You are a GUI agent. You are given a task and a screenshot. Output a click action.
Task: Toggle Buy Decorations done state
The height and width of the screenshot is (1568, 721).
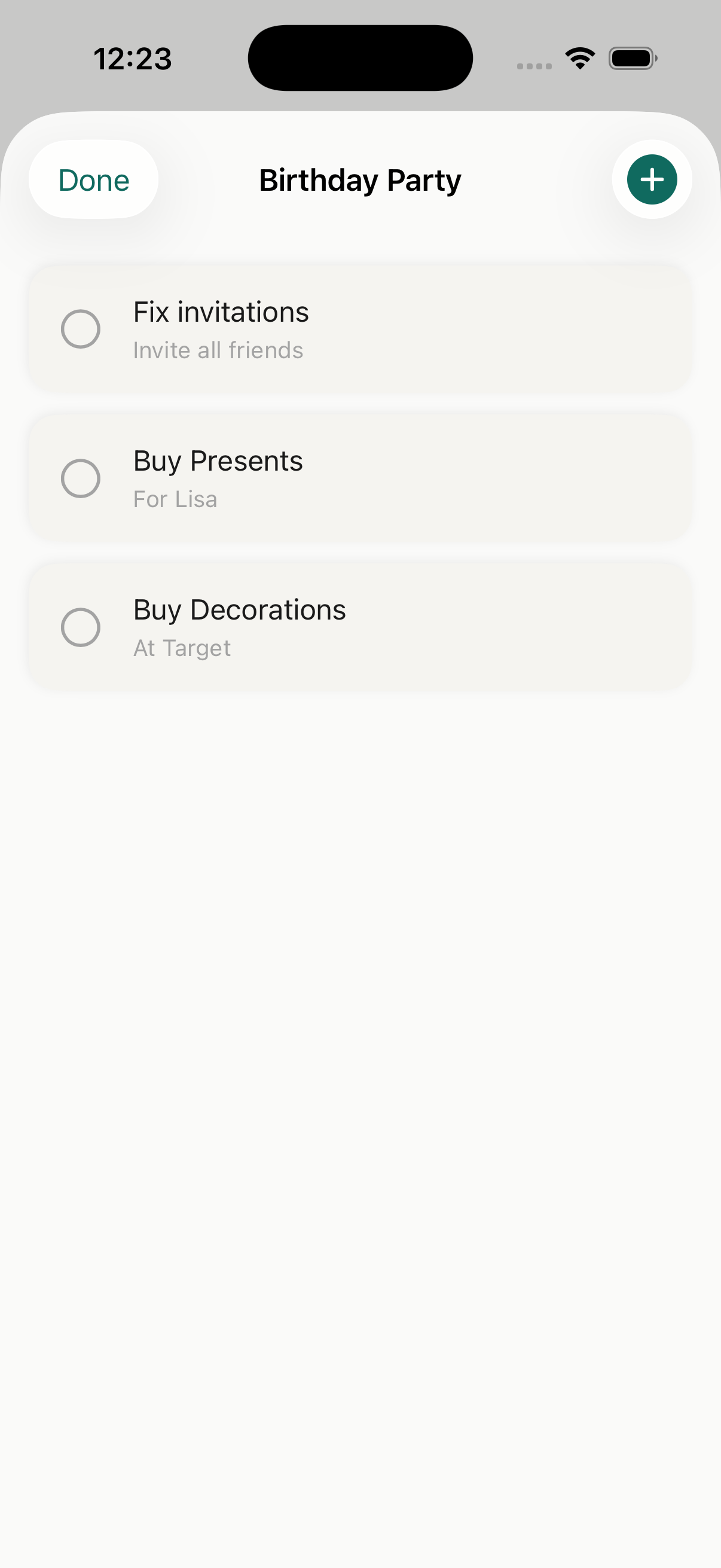point(81,627)
